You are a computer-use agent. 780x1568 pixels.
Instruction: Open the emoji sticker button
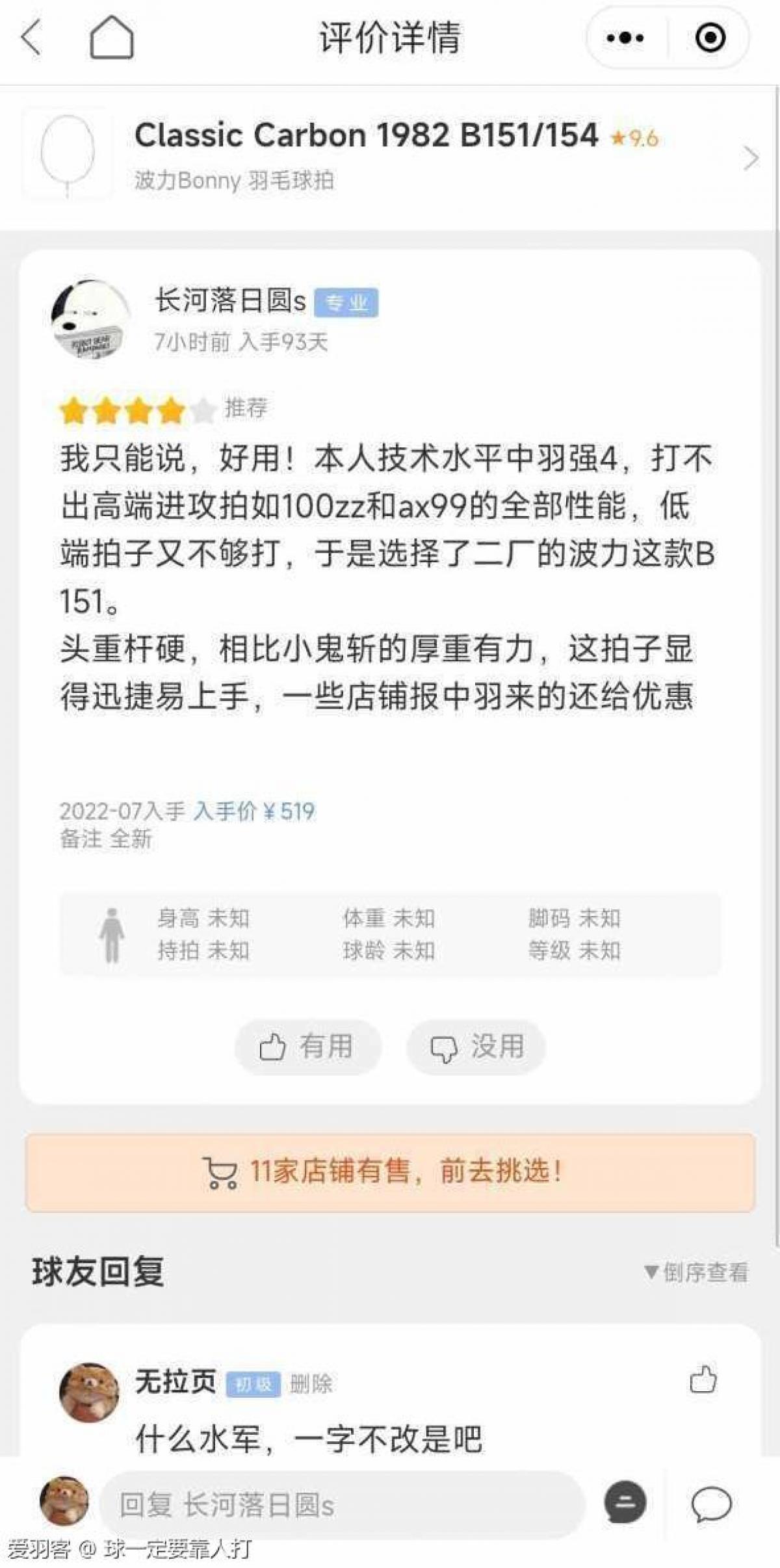[x=625, y=1502]
